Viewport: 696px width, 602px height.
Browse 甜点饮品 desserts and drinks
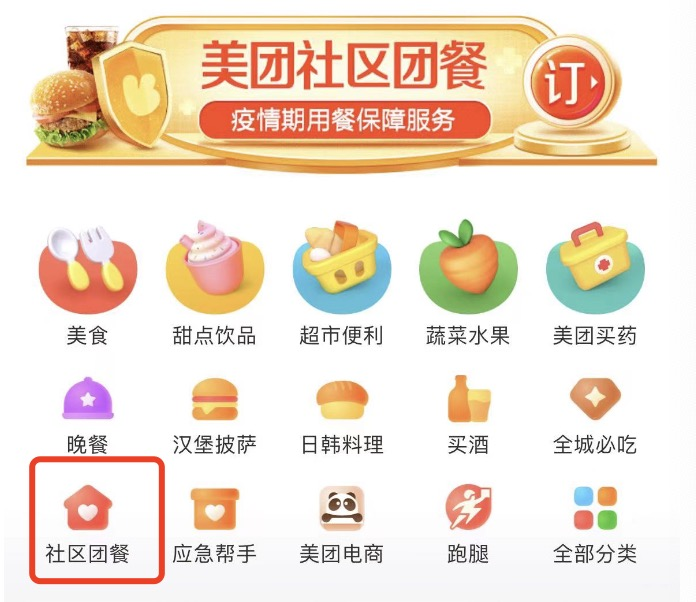(x=214, y=284)
